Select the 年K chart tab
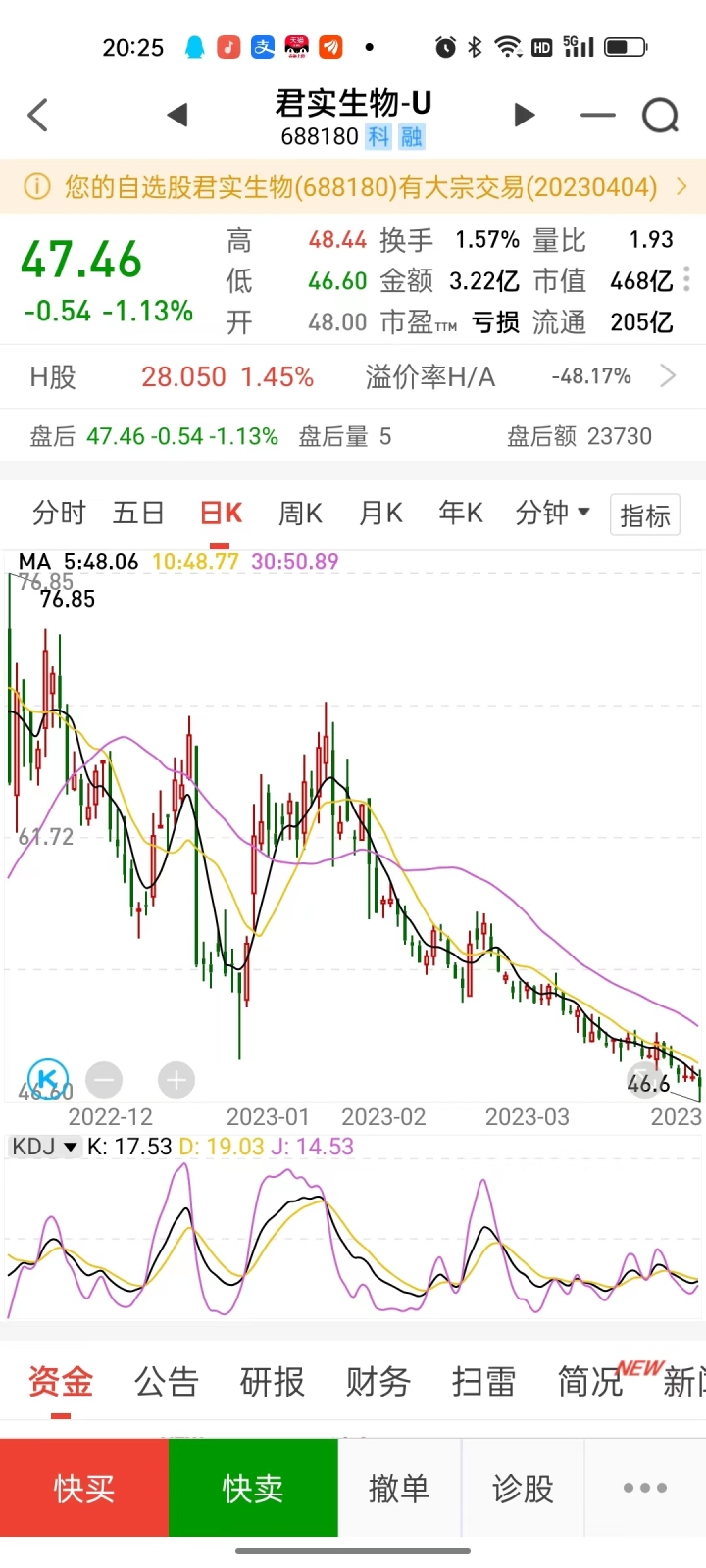The height and width of the screenshot is (1568, 706). [x=460, y=513]
